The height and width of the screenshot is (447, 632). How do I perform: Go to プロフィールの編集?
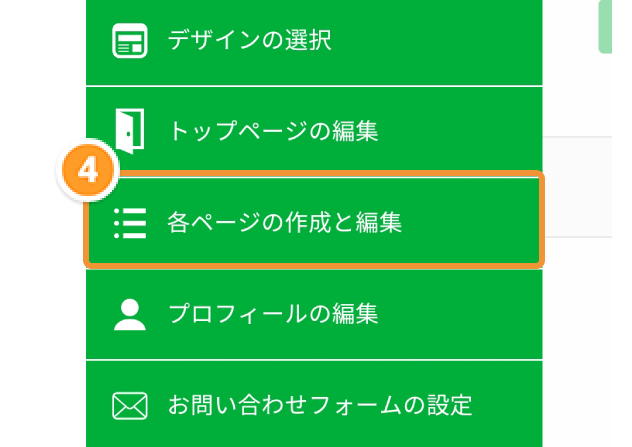(272, 313)
